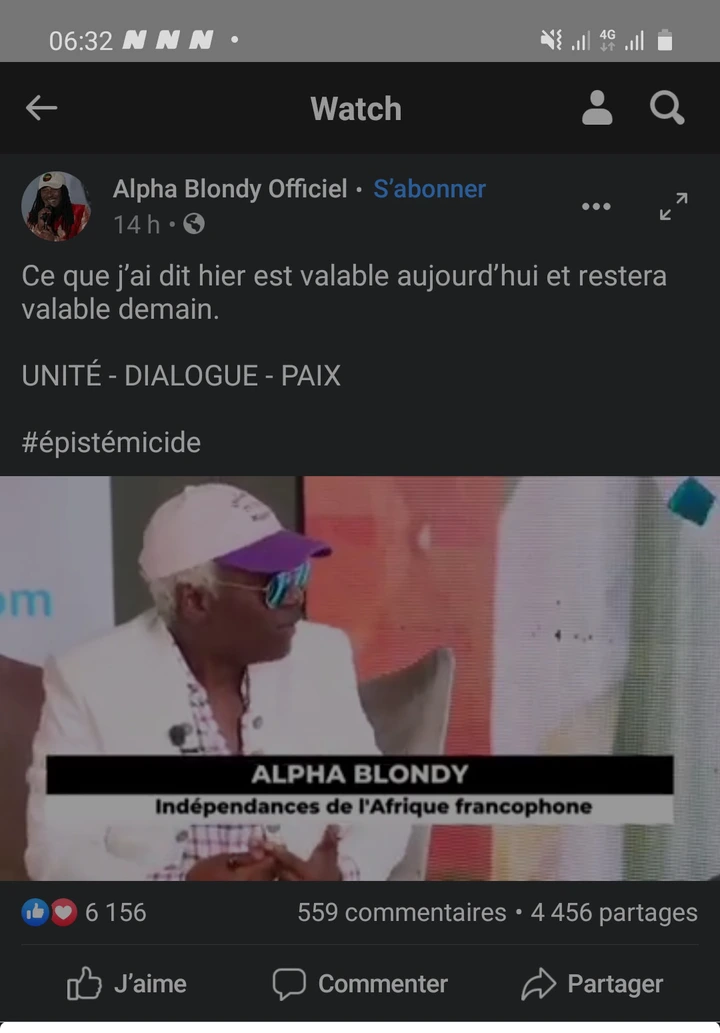Like the post with J'aime
Screen dimensions: 720x1033
point(127,984)
